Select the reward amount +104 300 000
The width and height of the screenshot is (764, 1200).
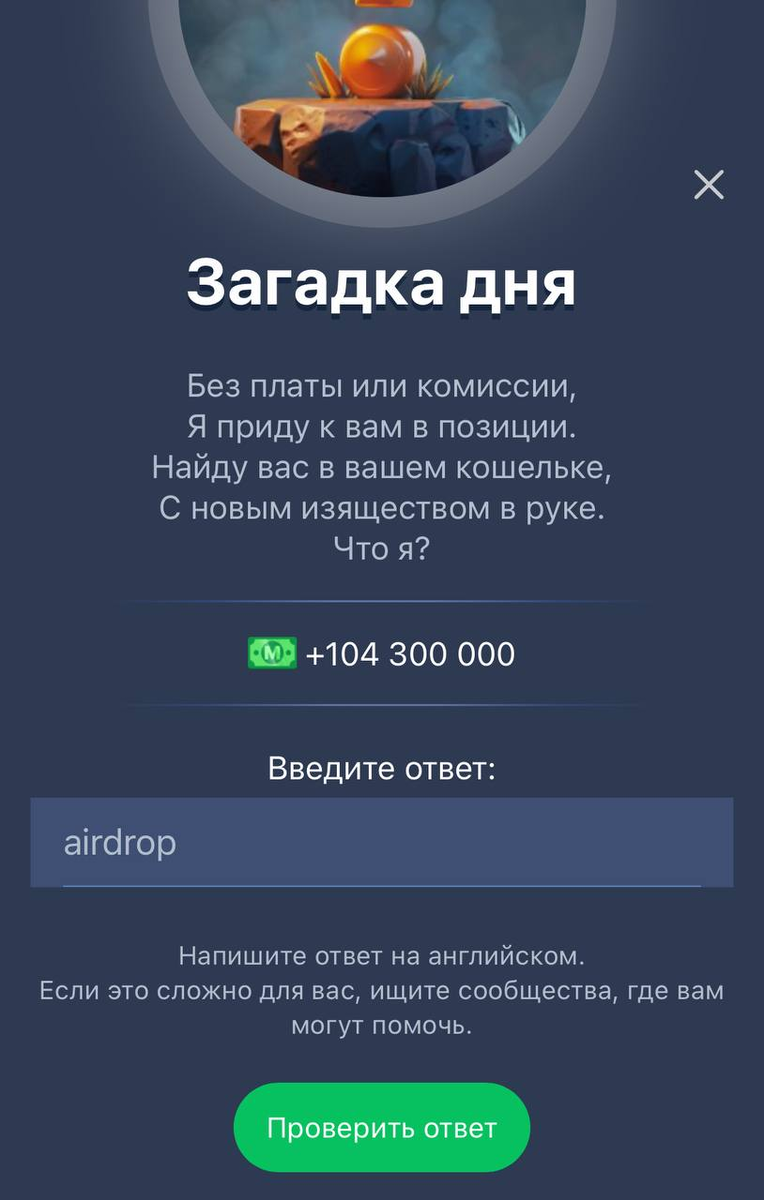pos(411,653)
